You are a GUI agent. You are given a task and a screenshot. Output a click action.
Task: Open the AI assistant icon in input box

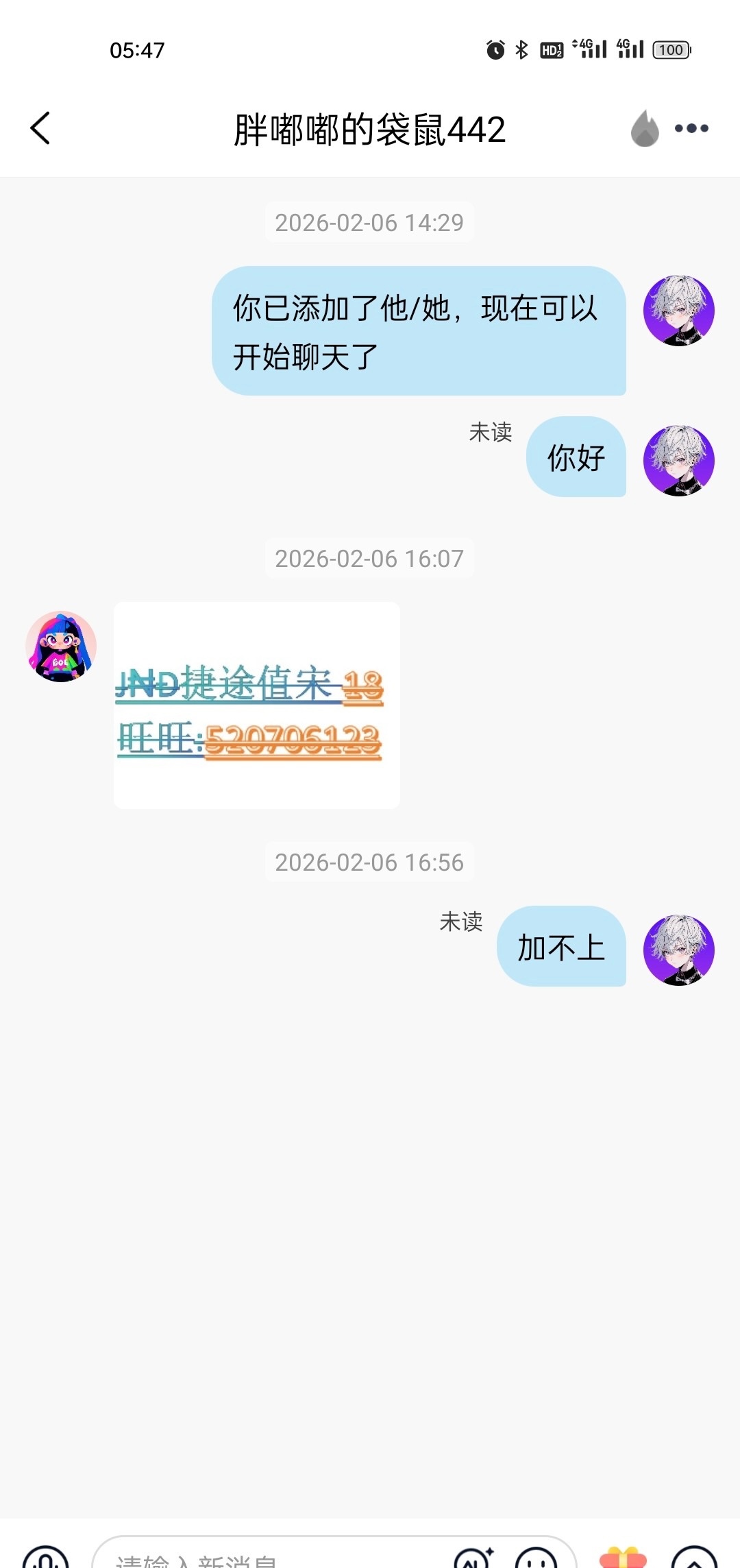474,1559
